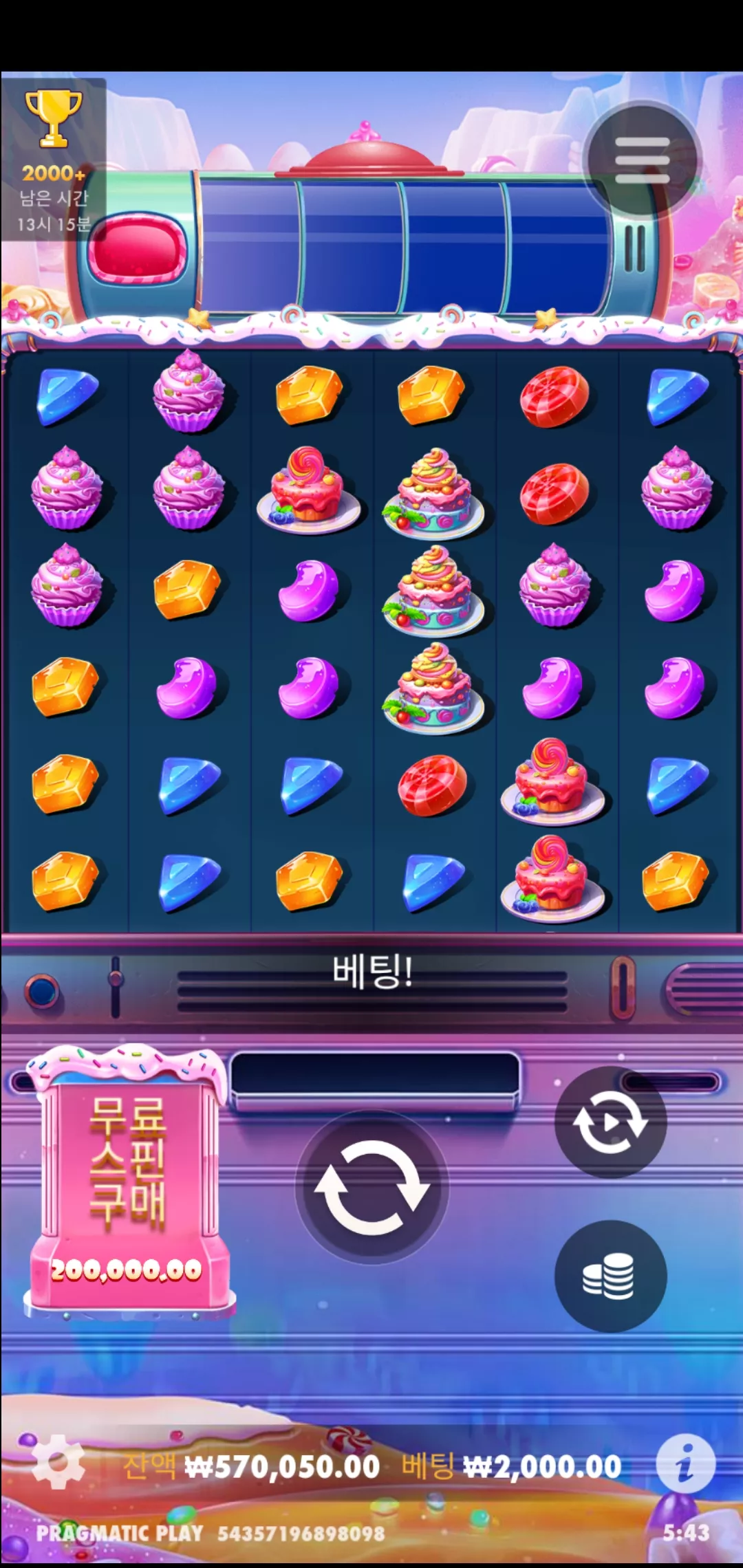The height and width of the screenshot is (1568, 743).
Task: Open the game info button
Action: tap(685, 1463)
